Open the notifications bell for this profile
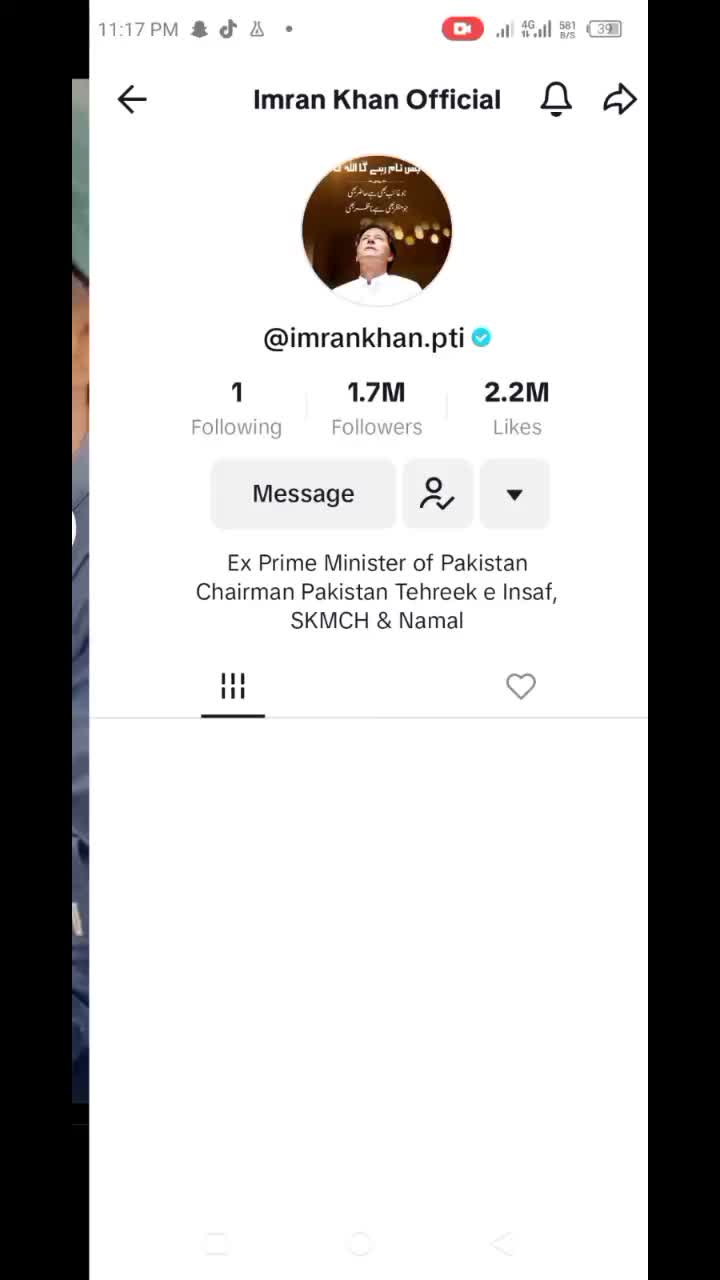The height and width of the screenshot is (1280, 720). 556,99
